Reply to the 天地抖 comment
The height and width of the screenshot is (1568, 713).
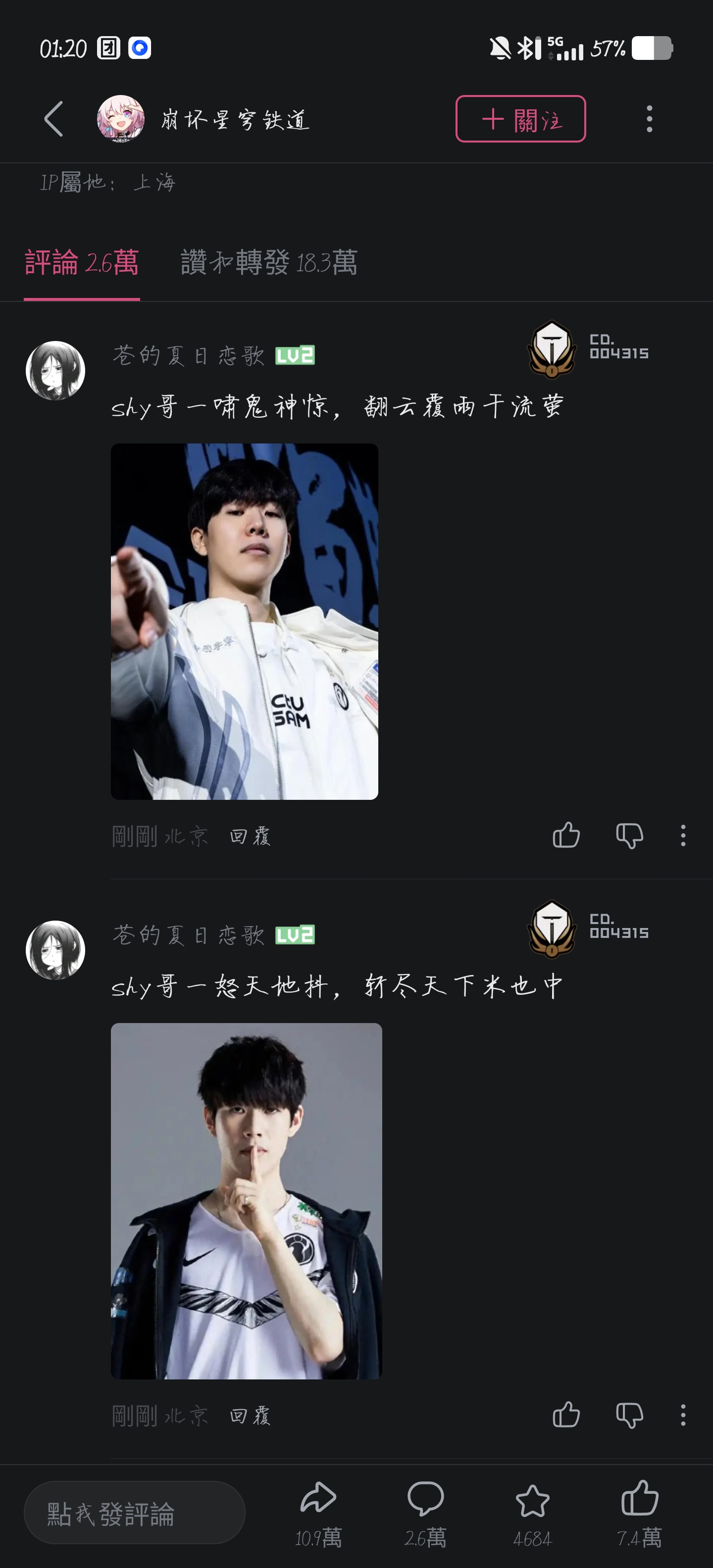coord(250,1416)
